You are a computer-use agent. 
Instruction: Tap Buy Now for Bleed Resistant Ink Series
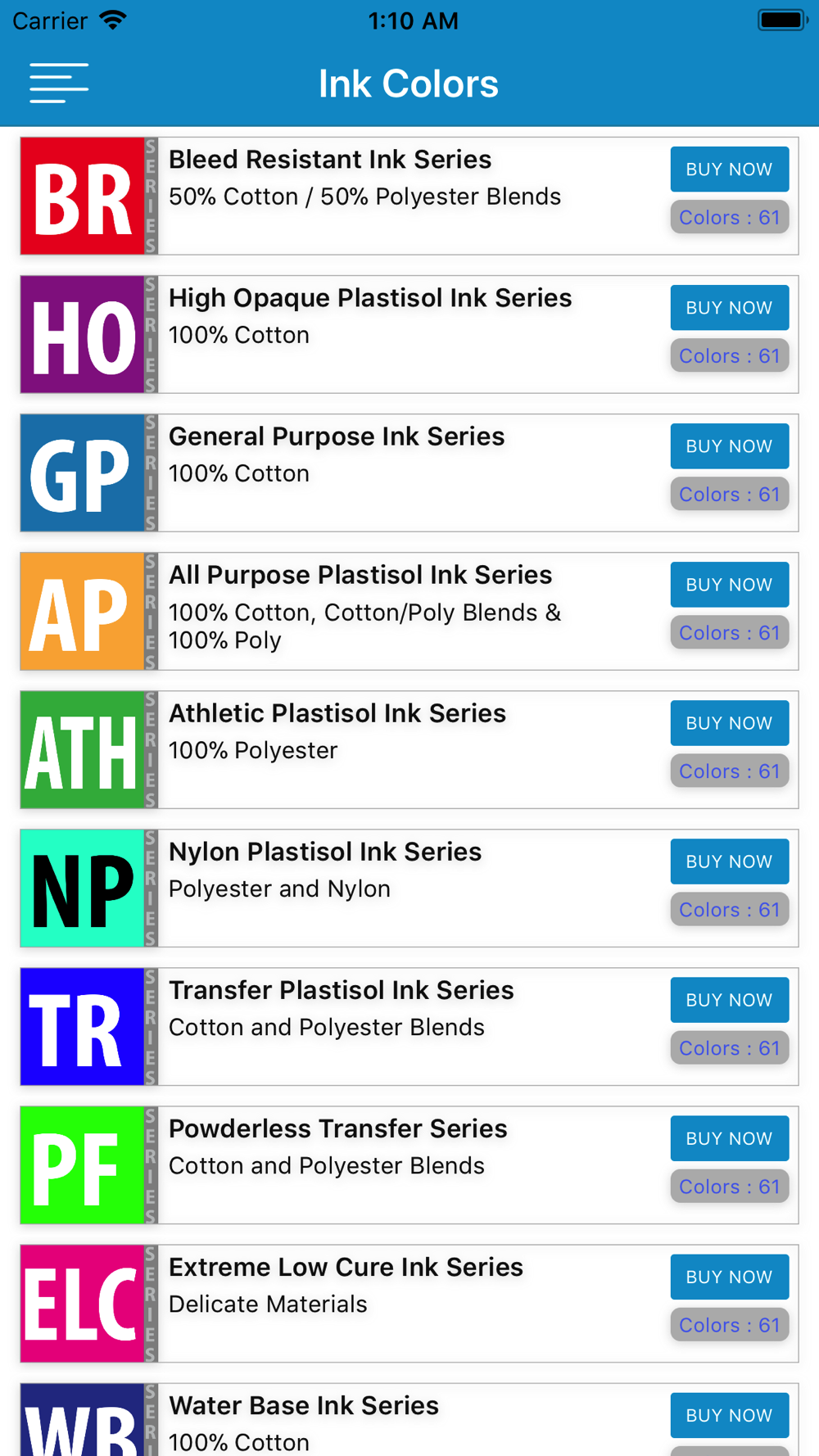[x=729, y=169]
